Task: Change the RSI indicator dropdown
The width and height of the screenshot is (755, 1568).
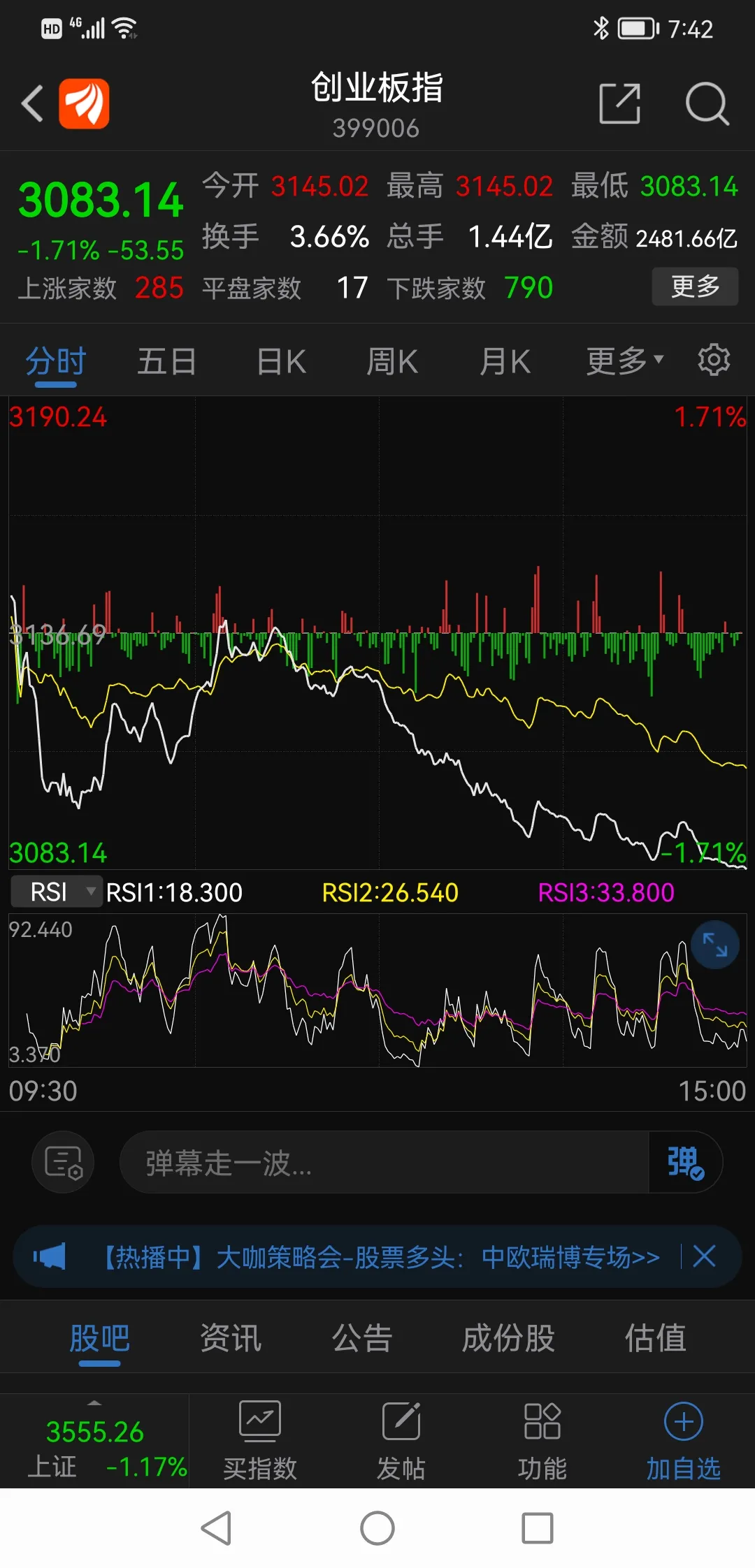Action: 57,892
